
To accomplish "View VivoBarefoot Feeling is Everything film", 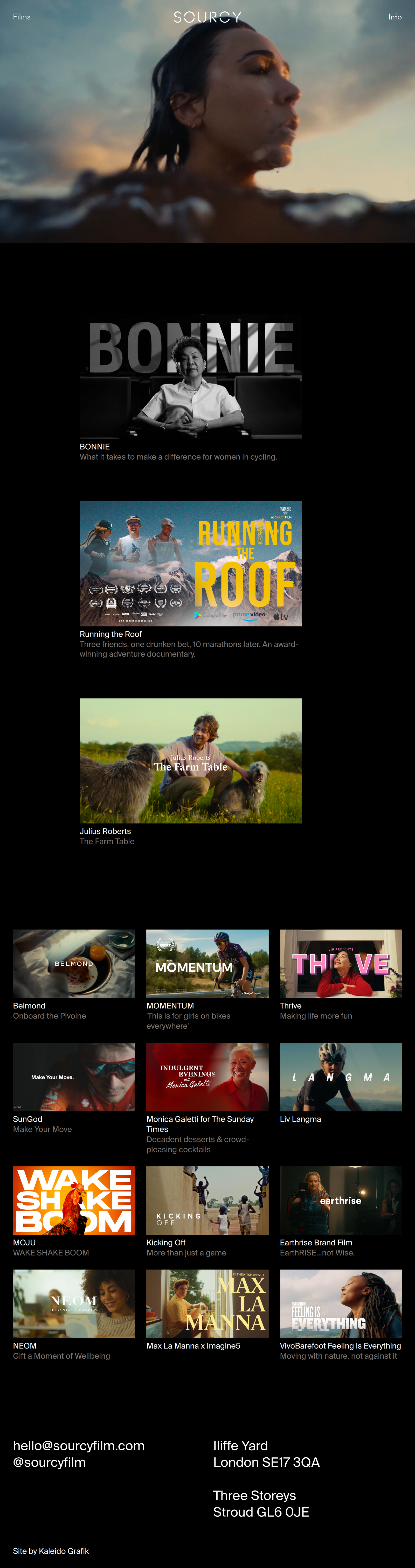I will pos(341,1303).
